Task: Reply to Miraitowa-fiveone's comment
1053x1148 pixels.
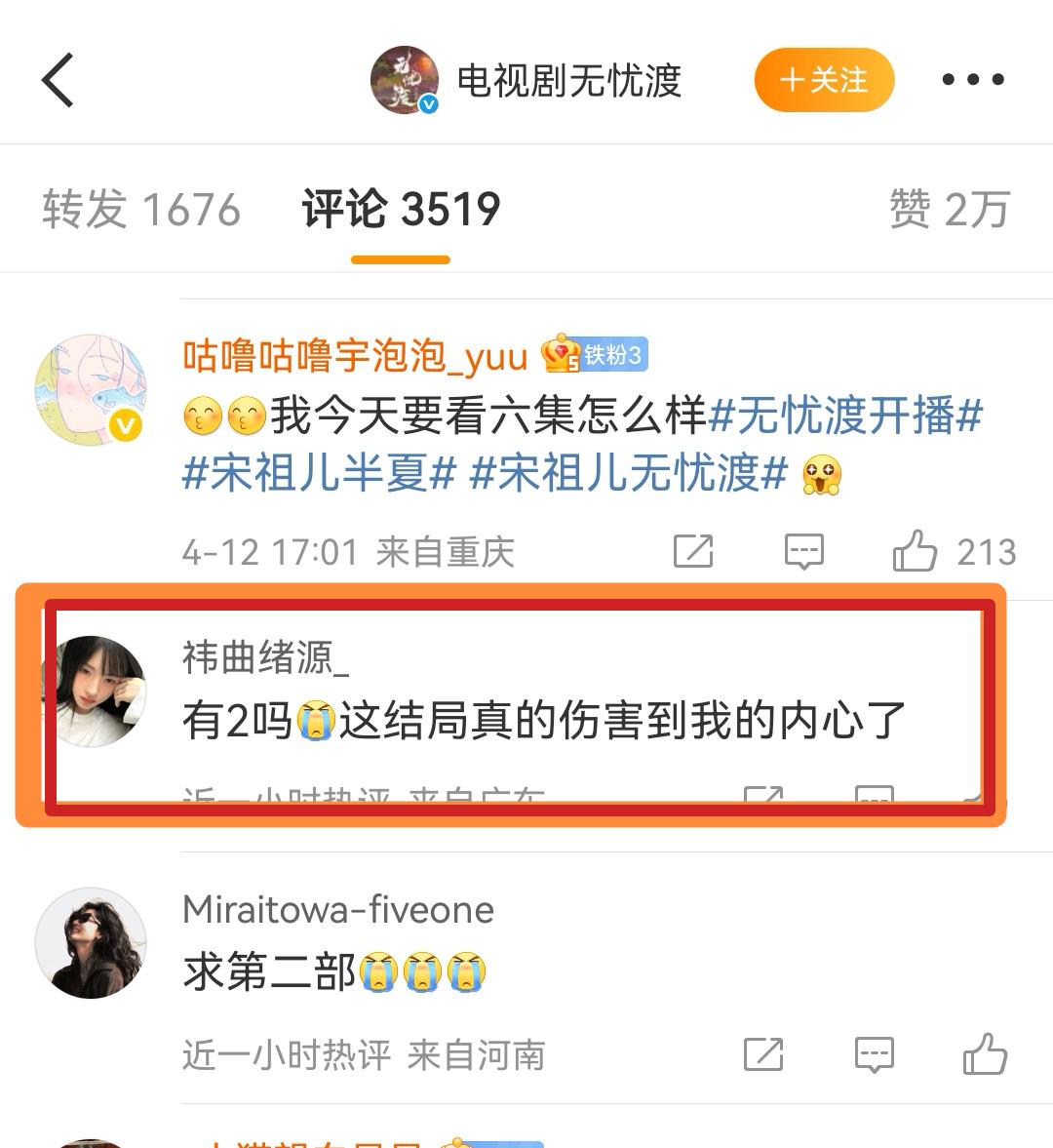Action: click(874, 1054)
